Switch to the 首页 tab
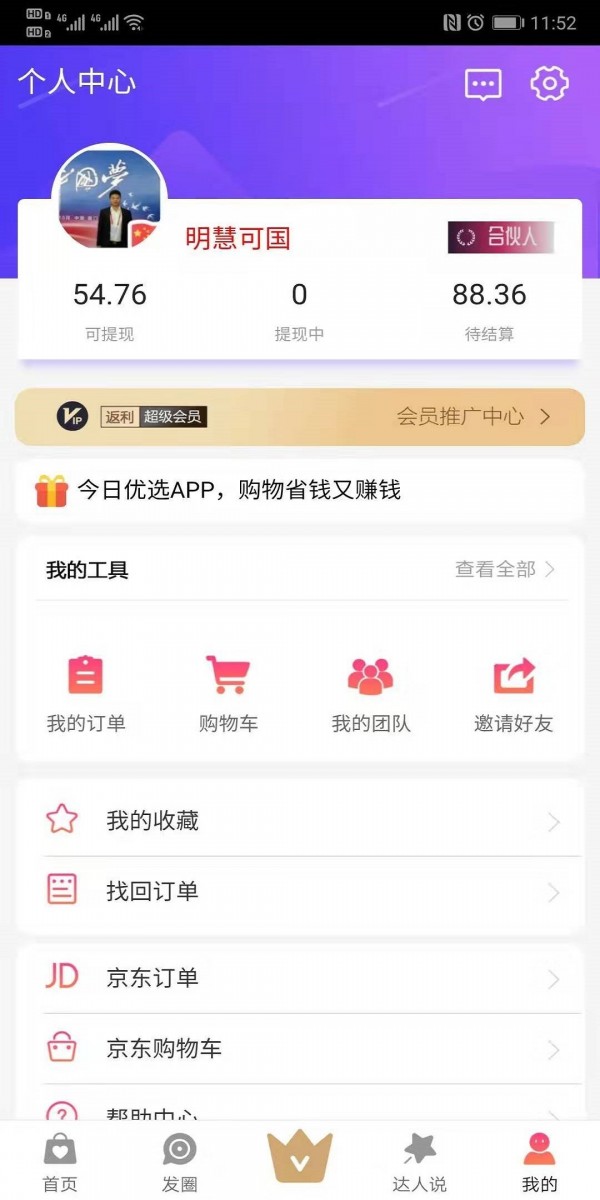The image size is (600, 1200). pos(60,1162)
